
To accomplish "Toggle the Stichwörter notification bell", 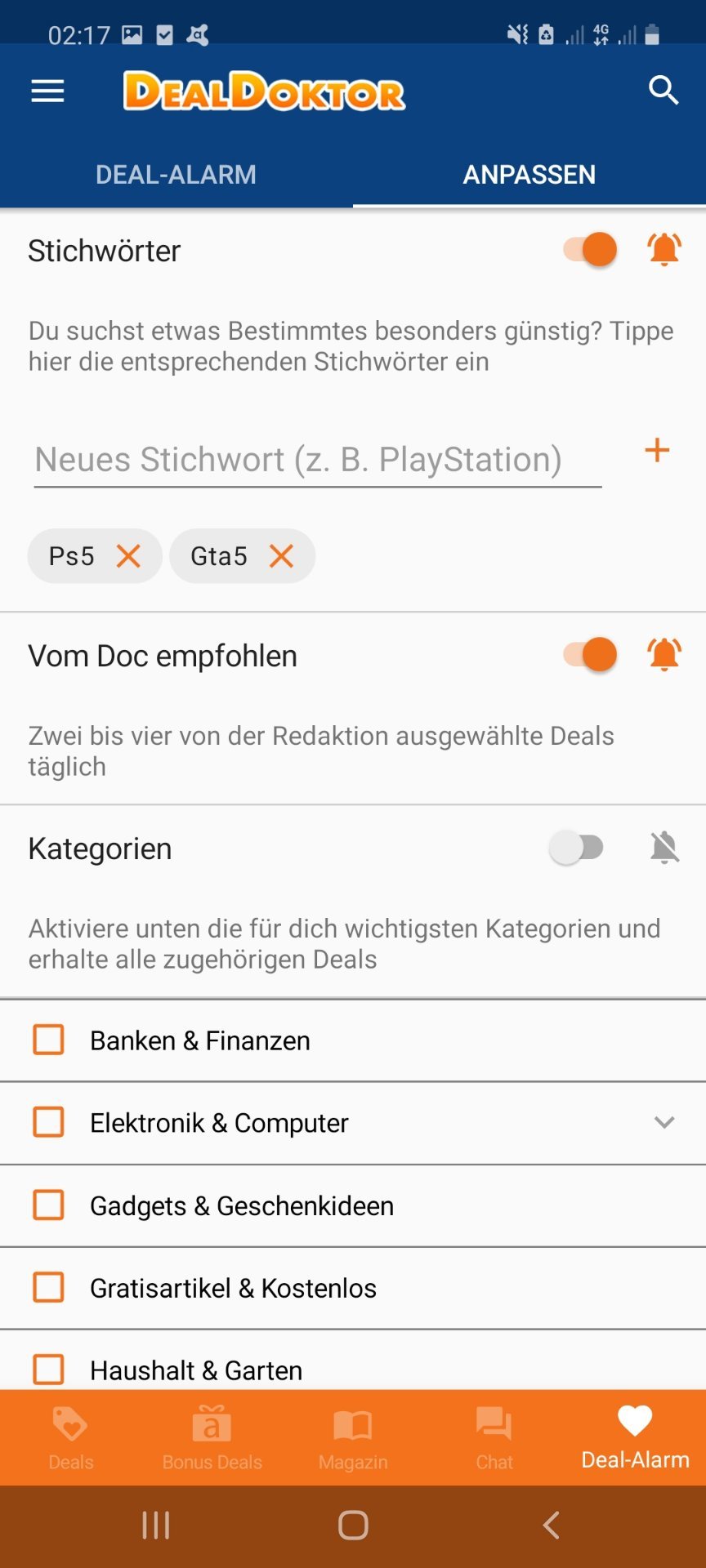I will click(664, 249).
